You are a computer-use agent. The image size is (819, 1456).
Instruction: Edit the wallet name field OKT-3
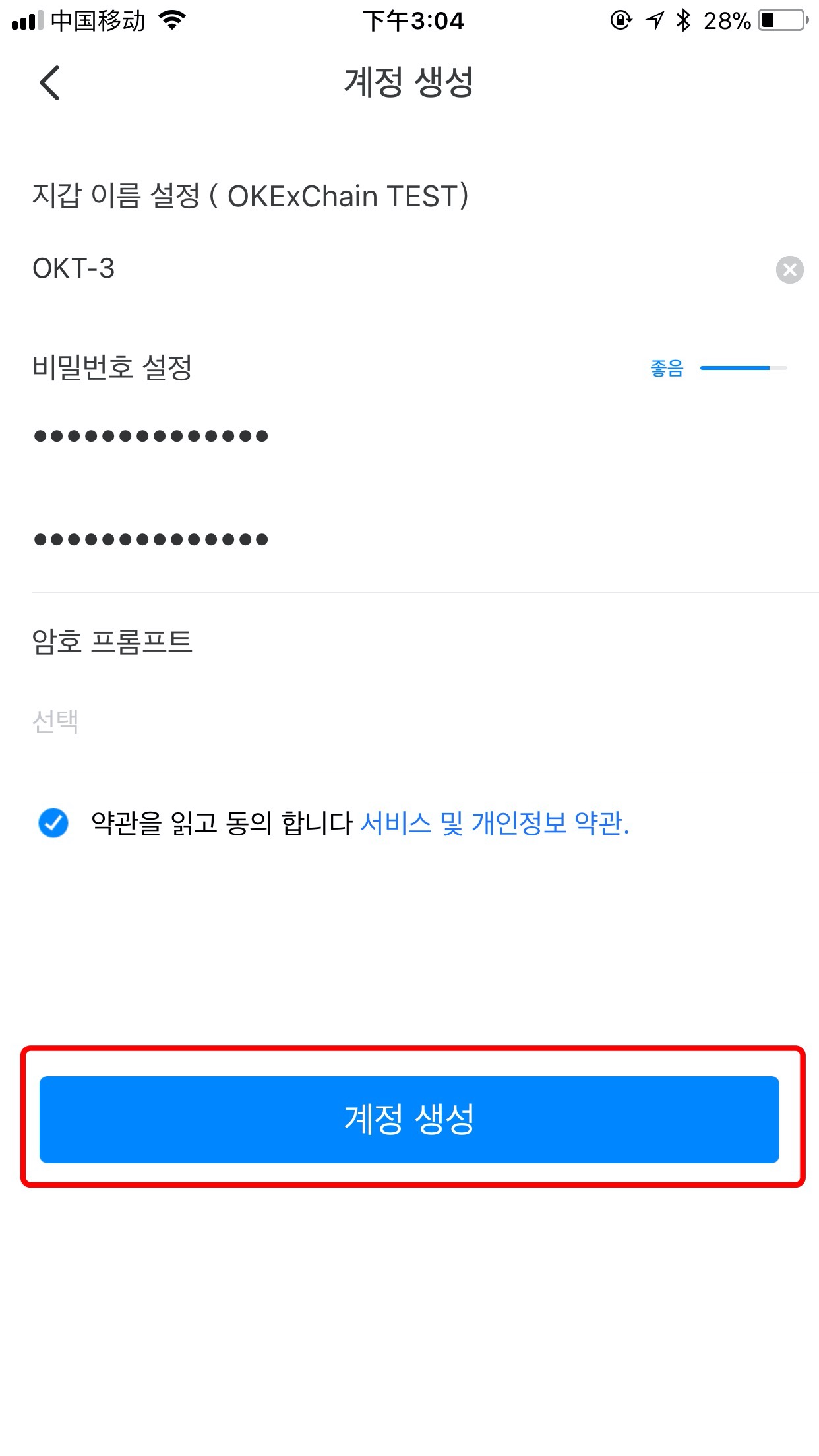pyautogui.click(x=396, y=269)
